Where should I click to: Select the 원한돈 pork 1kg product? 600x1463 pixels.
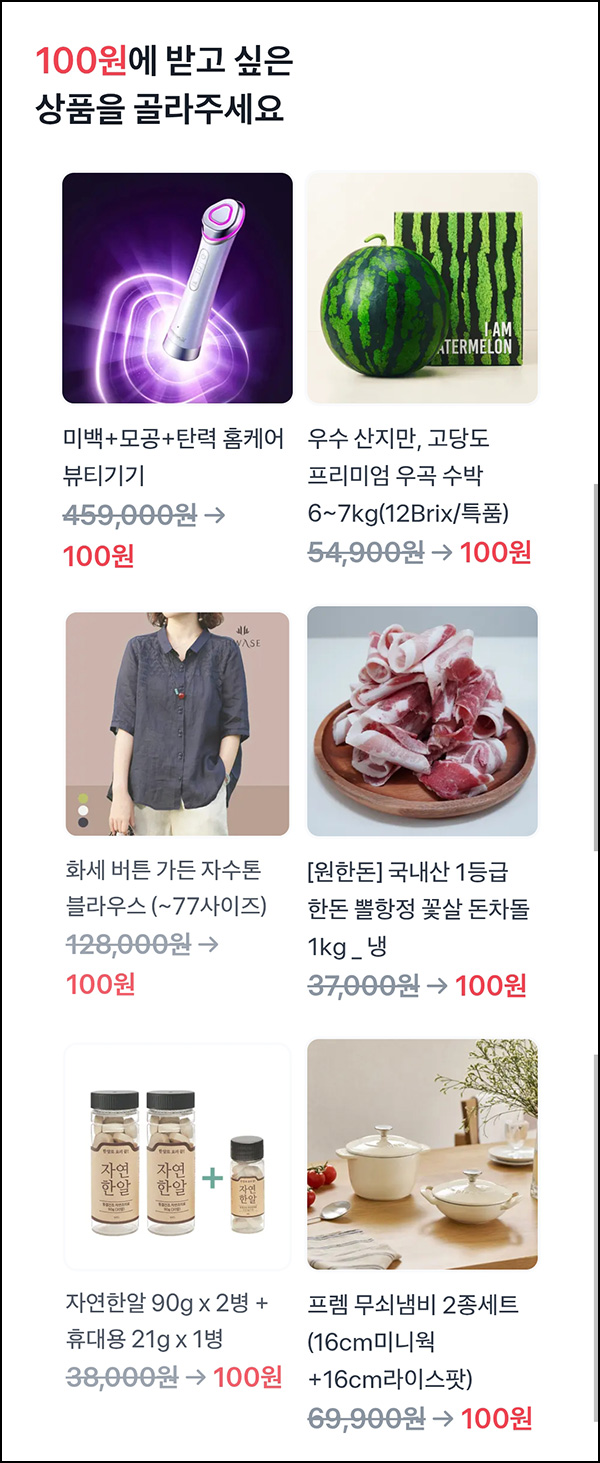pyautogui.click(x=422, y=721)
